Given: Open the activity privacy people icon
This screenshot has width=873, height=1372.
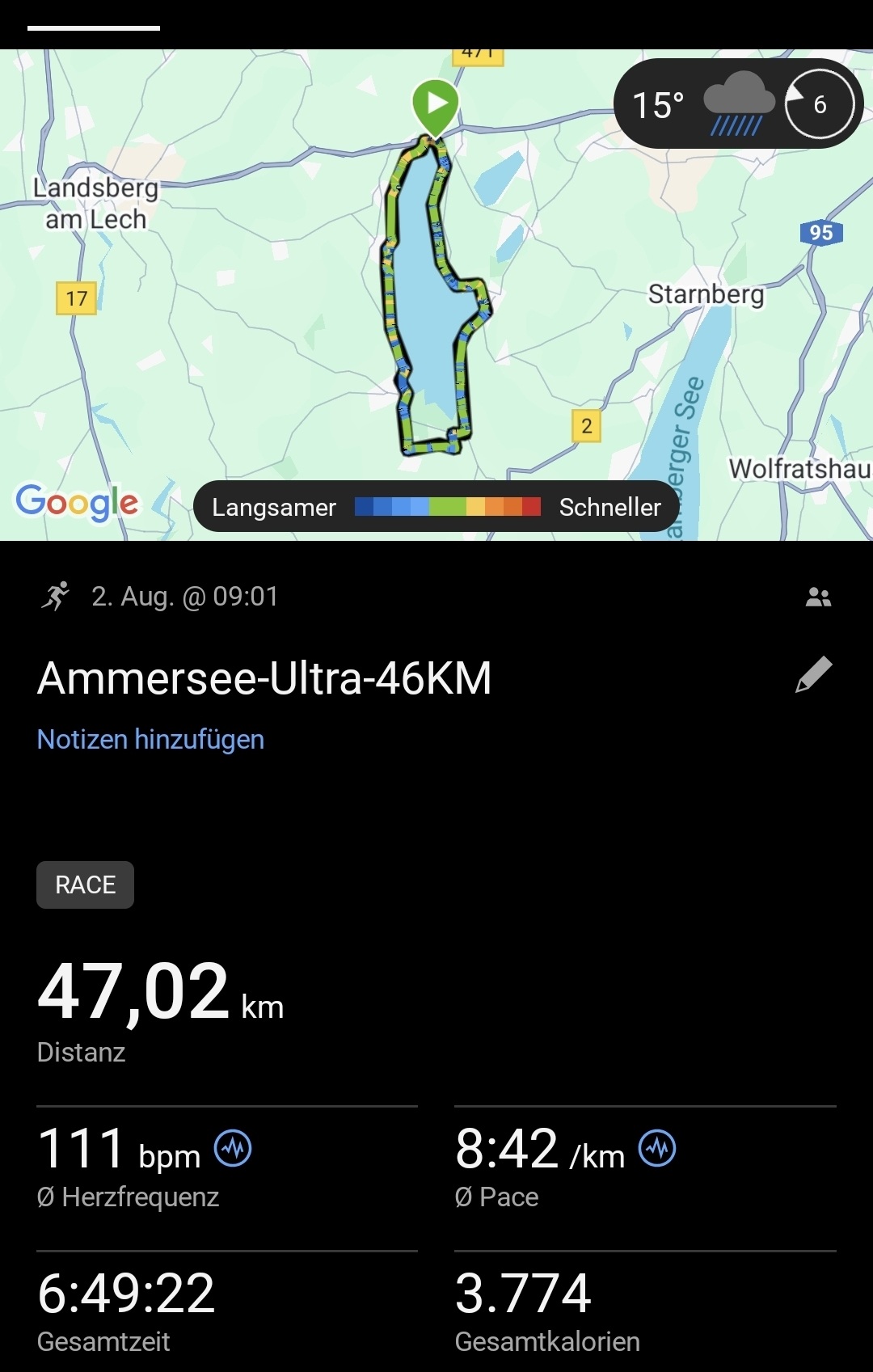Looking at the screenshot, I should [x=818, y=597].
